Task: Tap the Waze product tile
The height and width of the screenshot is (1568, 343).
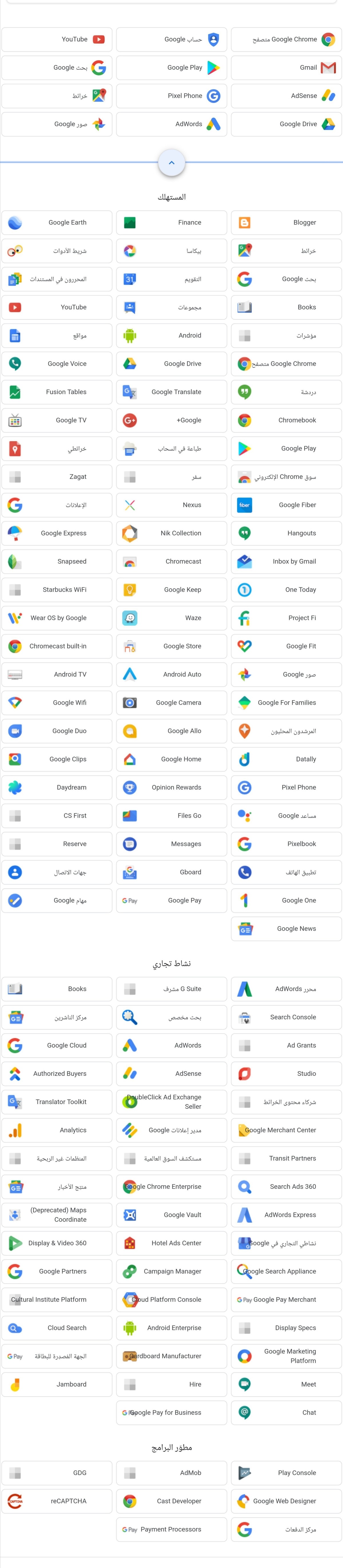Action: [x=171, y=618]
